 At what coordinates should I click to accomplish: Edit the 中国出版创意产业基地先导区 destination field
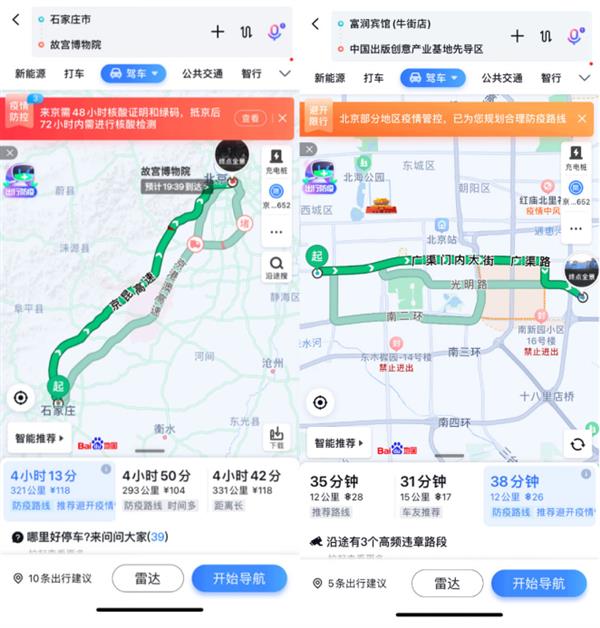click(410, 48)
